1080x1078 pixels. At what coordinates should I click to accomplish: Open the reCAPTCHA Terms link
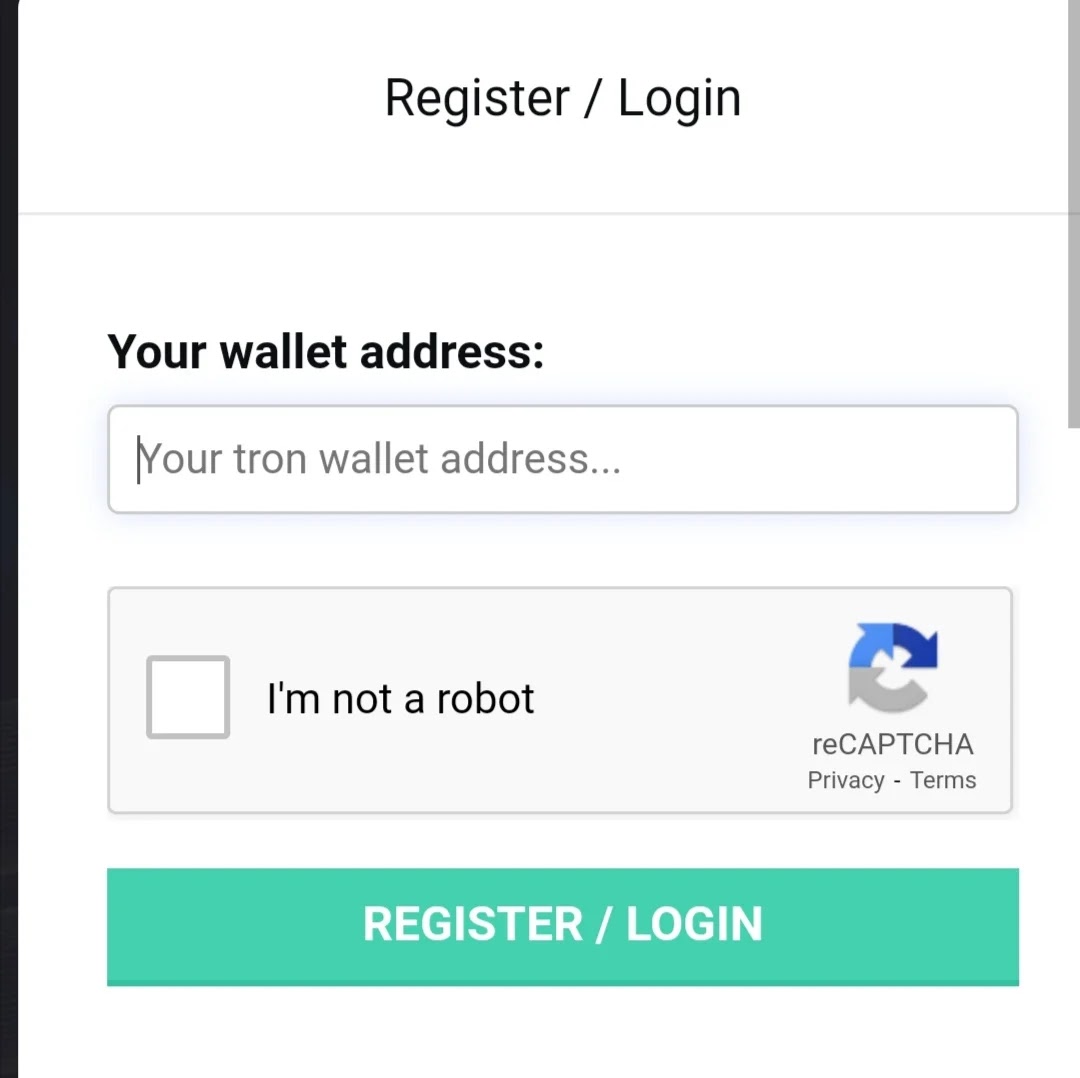coord(943,781)
